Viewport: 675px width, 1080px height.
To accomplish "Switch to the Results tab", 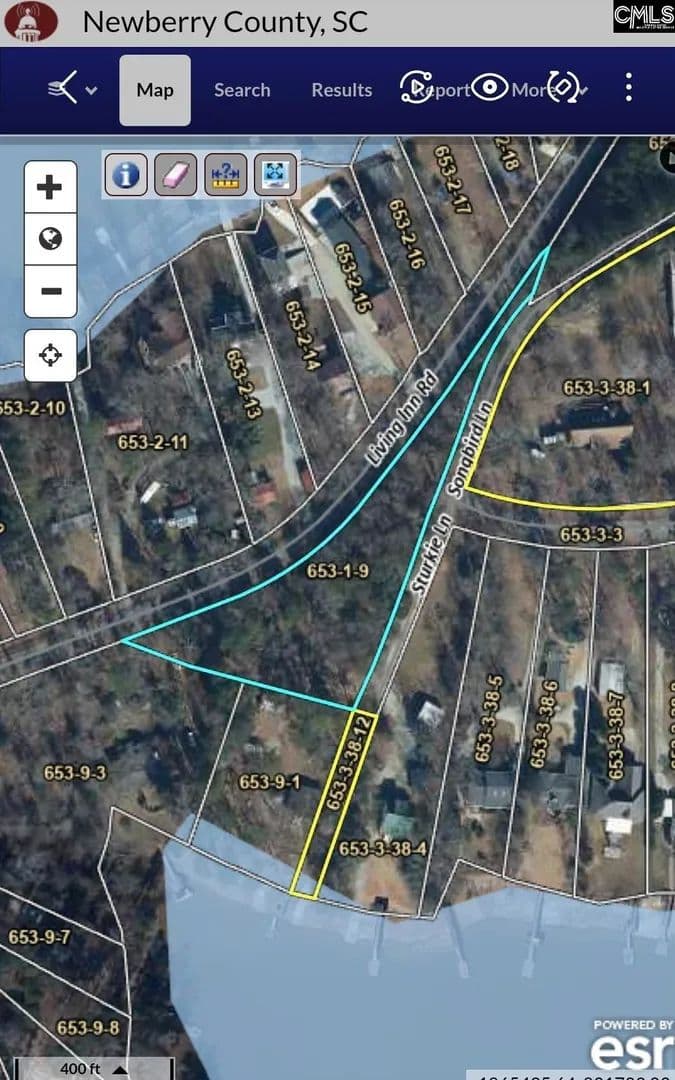I will (341, 90).
